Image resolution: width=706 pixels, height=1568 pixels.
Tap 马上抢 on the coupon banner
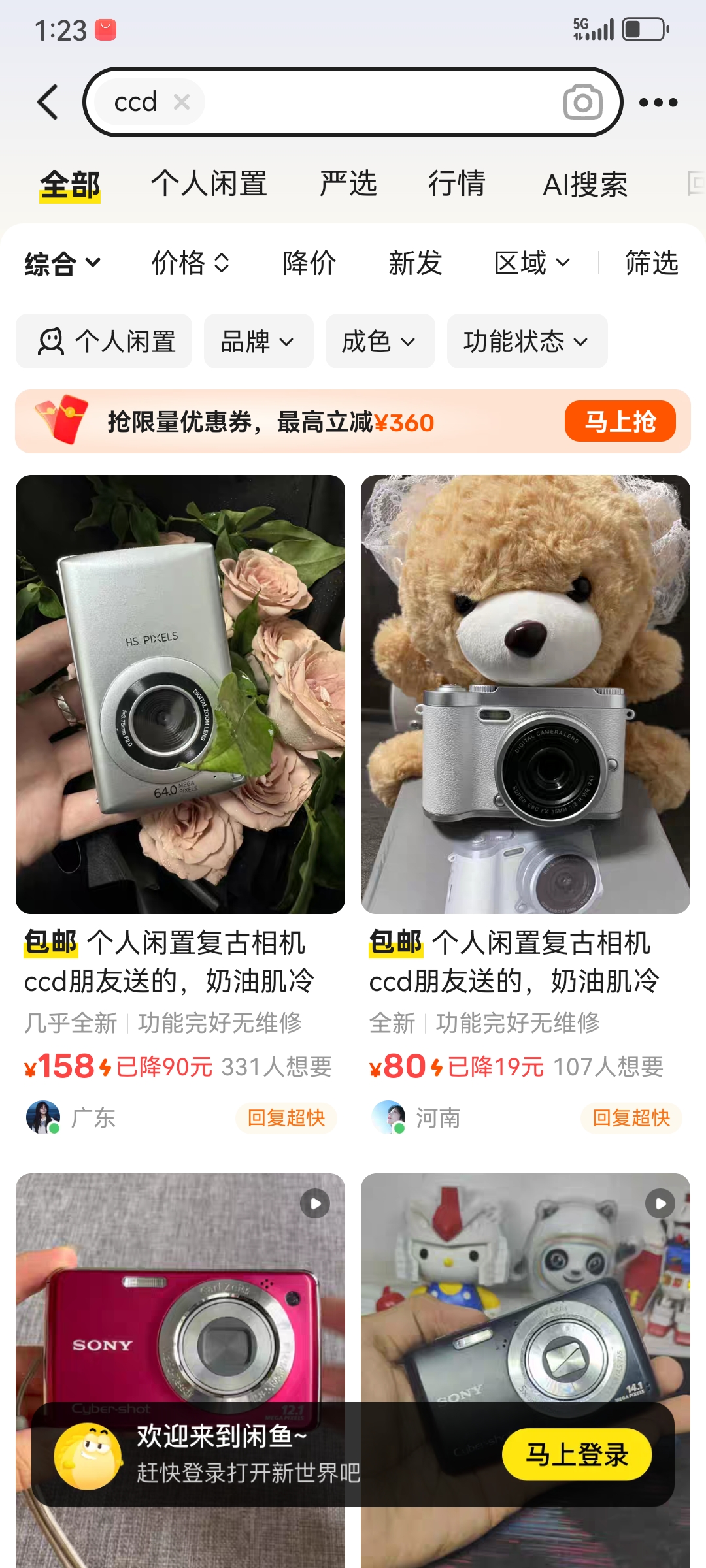point(620,421)
